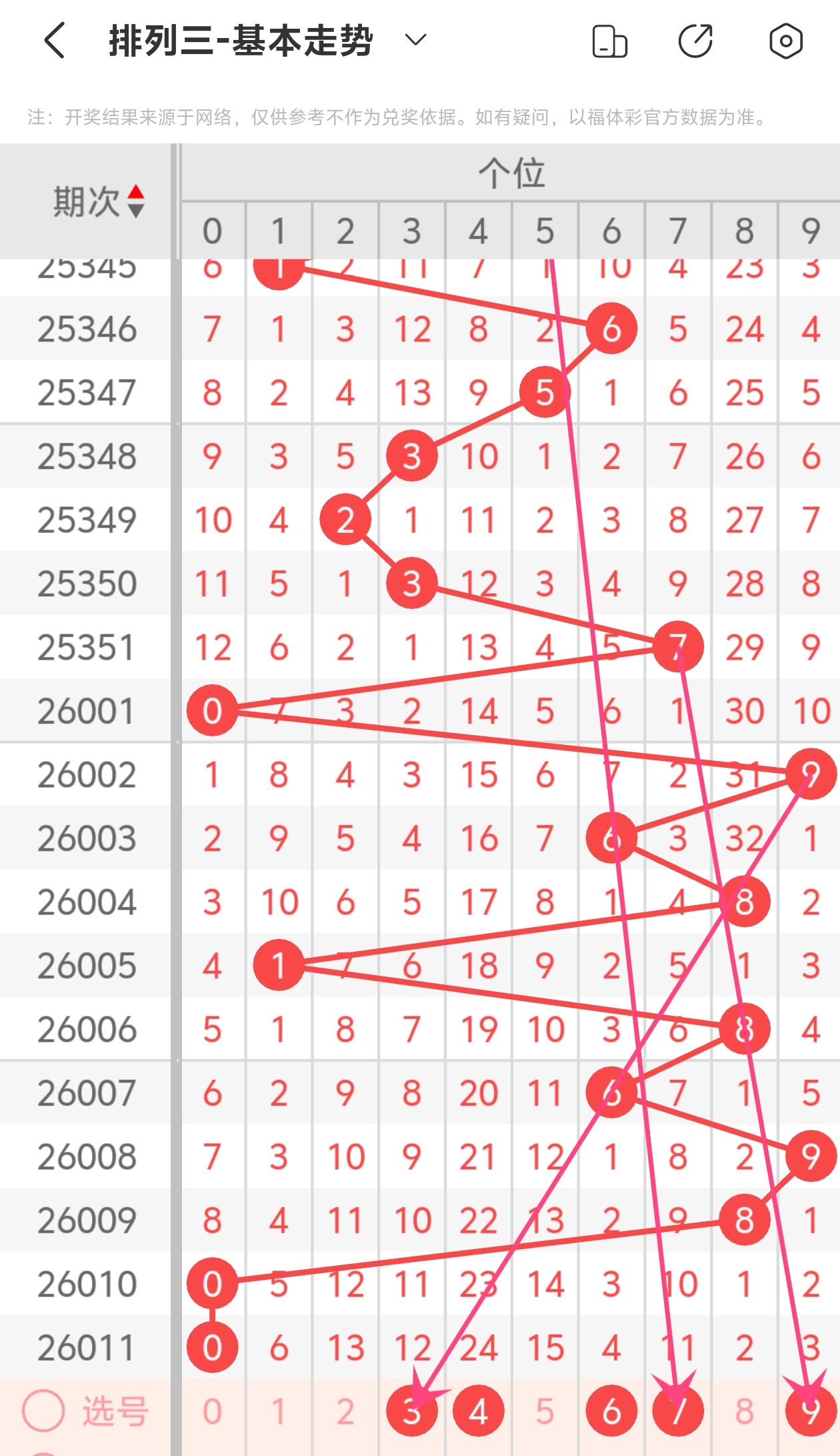Open the 排列三-基本走势 chart type dropdown

415,41
